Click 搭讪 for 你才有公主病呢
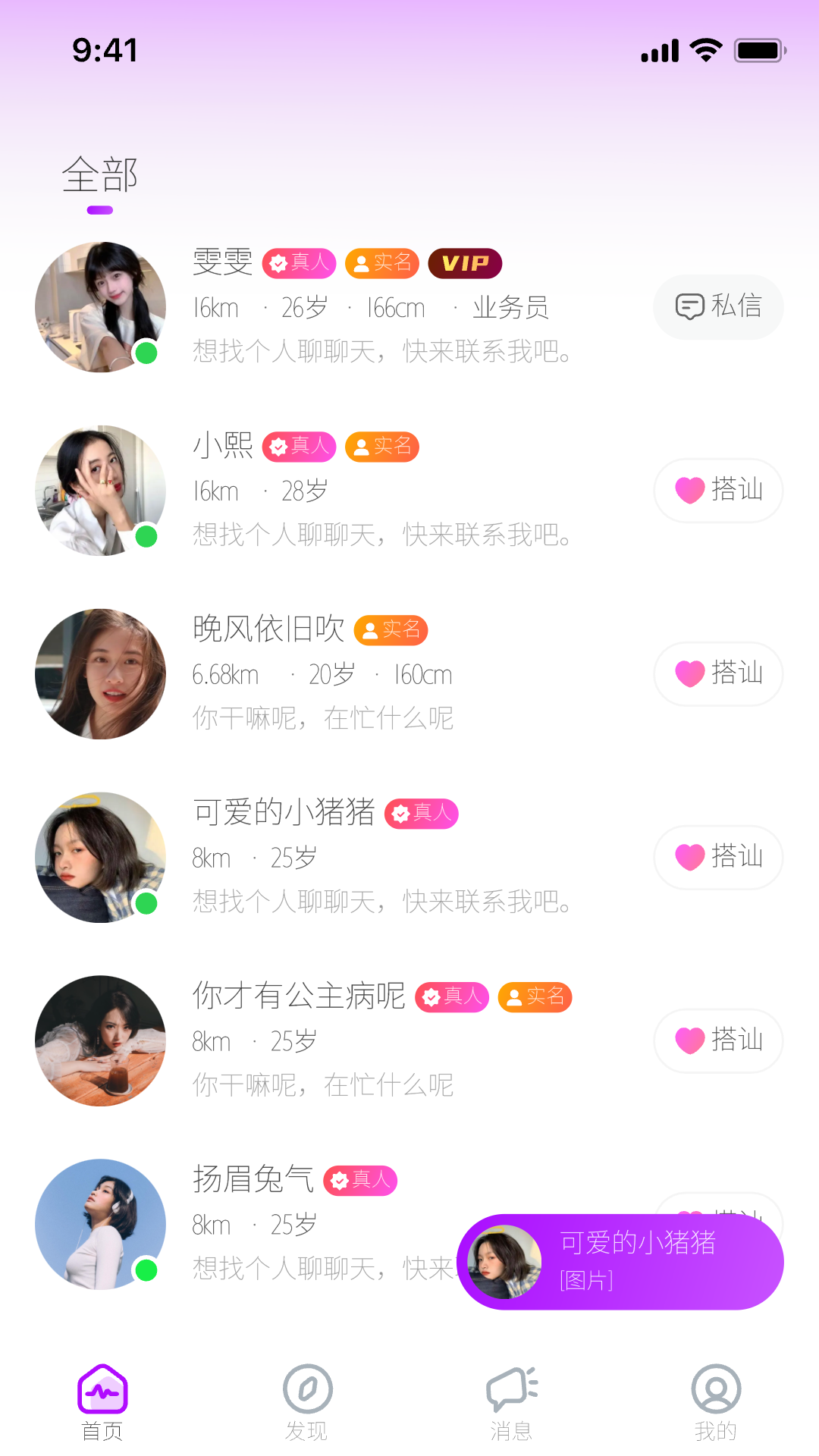The width and height of the screenshot is (819, 1456). click(717, 1041)
